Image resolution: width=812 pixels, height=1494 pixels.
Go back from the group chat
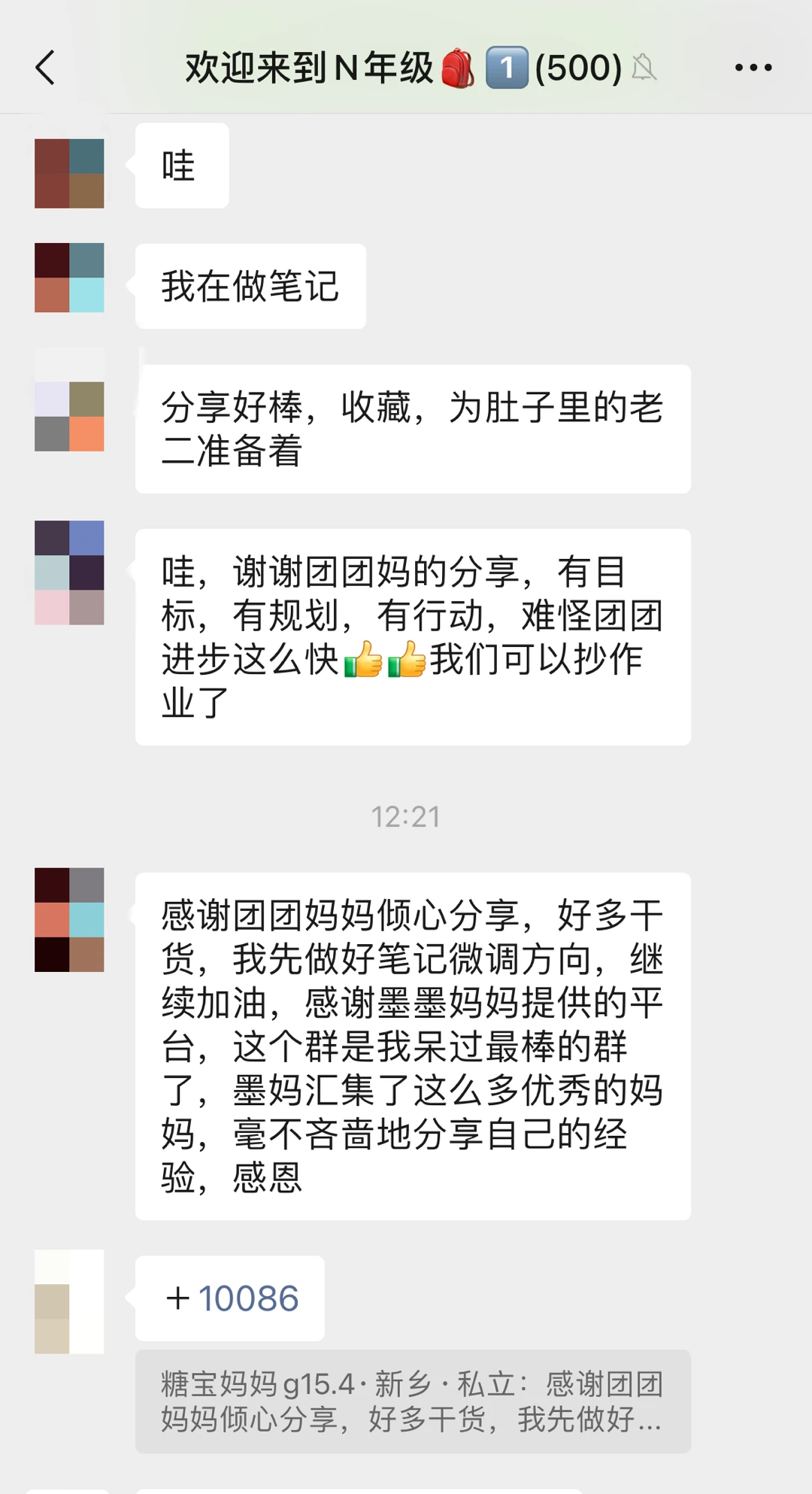pyautogui.click(x=46, y=68)
